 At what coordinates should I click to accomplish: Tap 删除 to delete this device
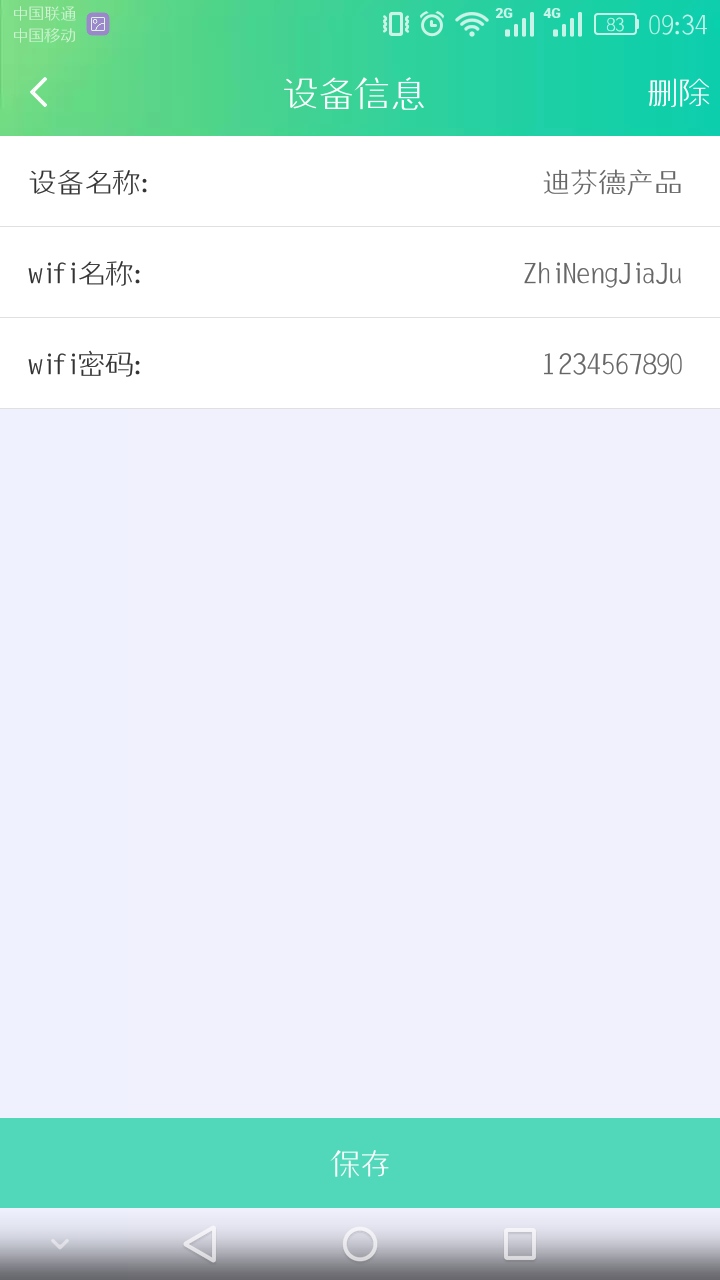tap(679, 93)
